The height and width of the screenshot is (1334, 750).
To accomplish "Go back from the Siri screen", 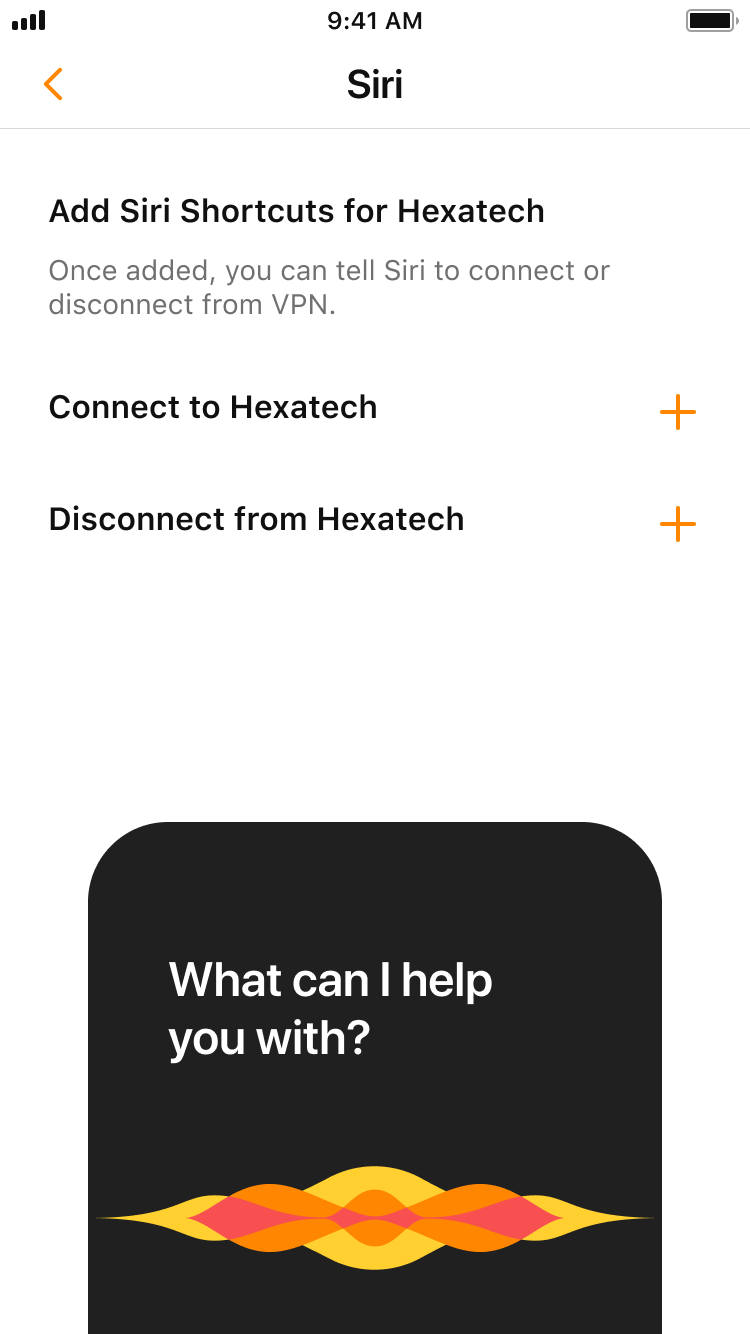I will tap(53, 84).
